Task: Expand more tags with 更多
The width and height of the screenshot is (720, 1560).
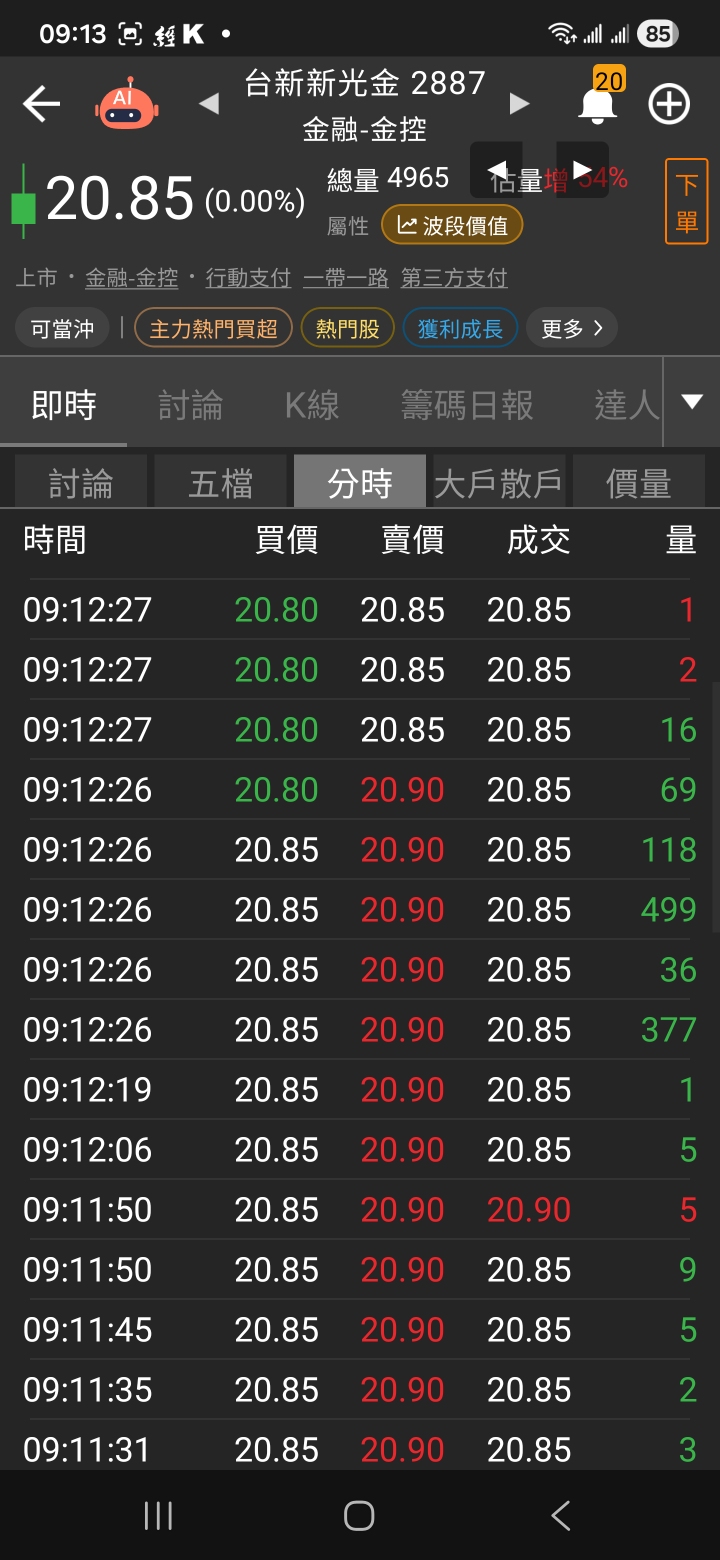Action: pyautogui.click(x=571, y=328)
